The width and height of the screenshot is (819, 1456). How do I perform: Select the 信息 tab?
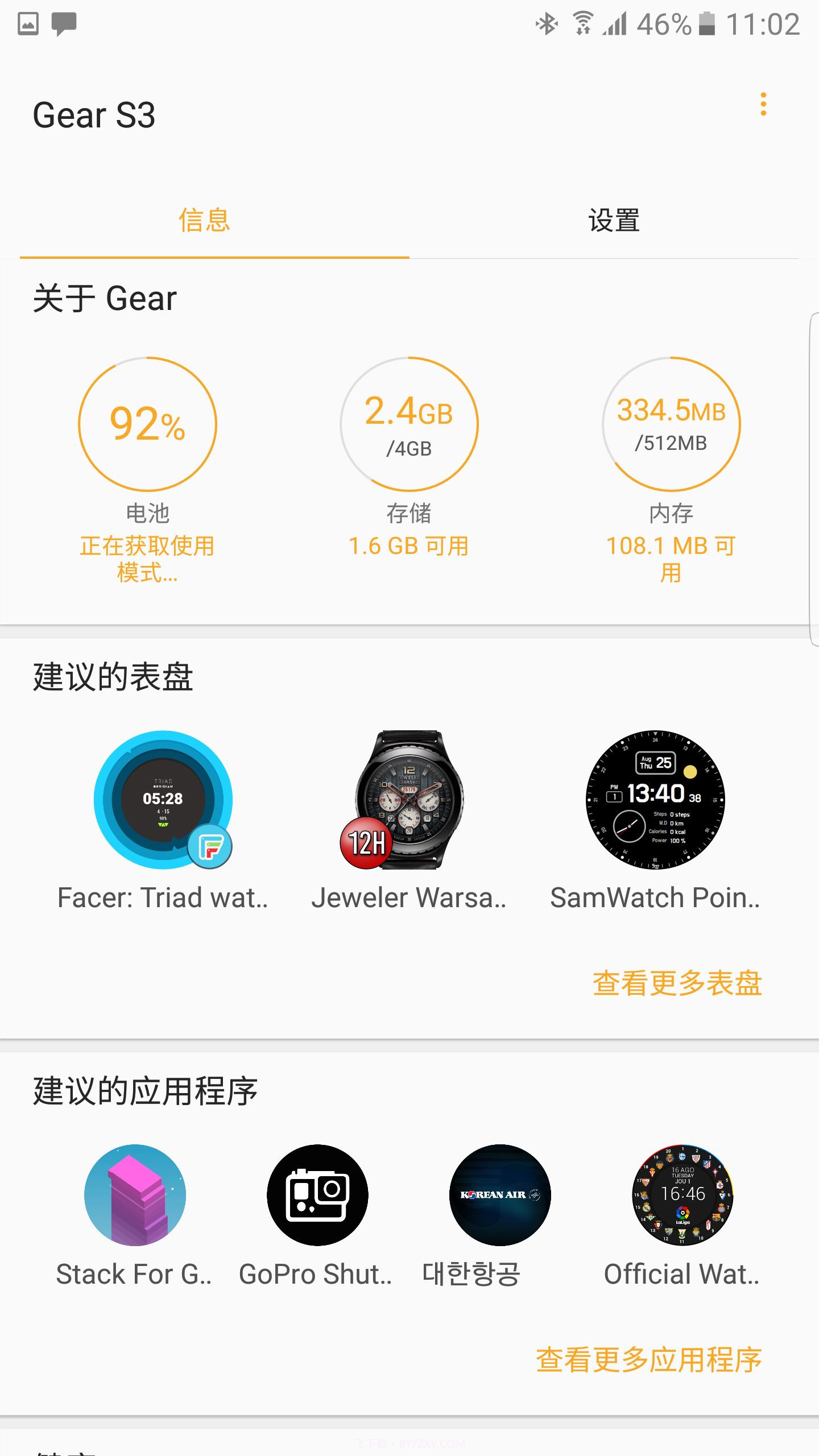[205, 222]
